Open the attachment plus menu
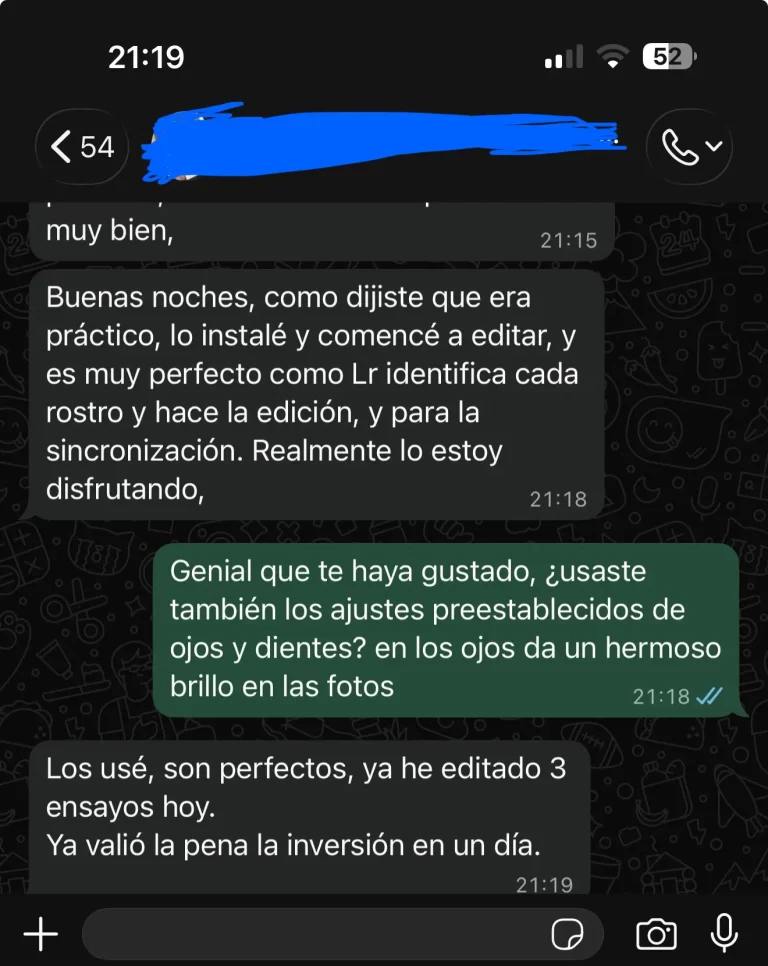The height and width of the screenshot is (966, 768). [40, 935]
